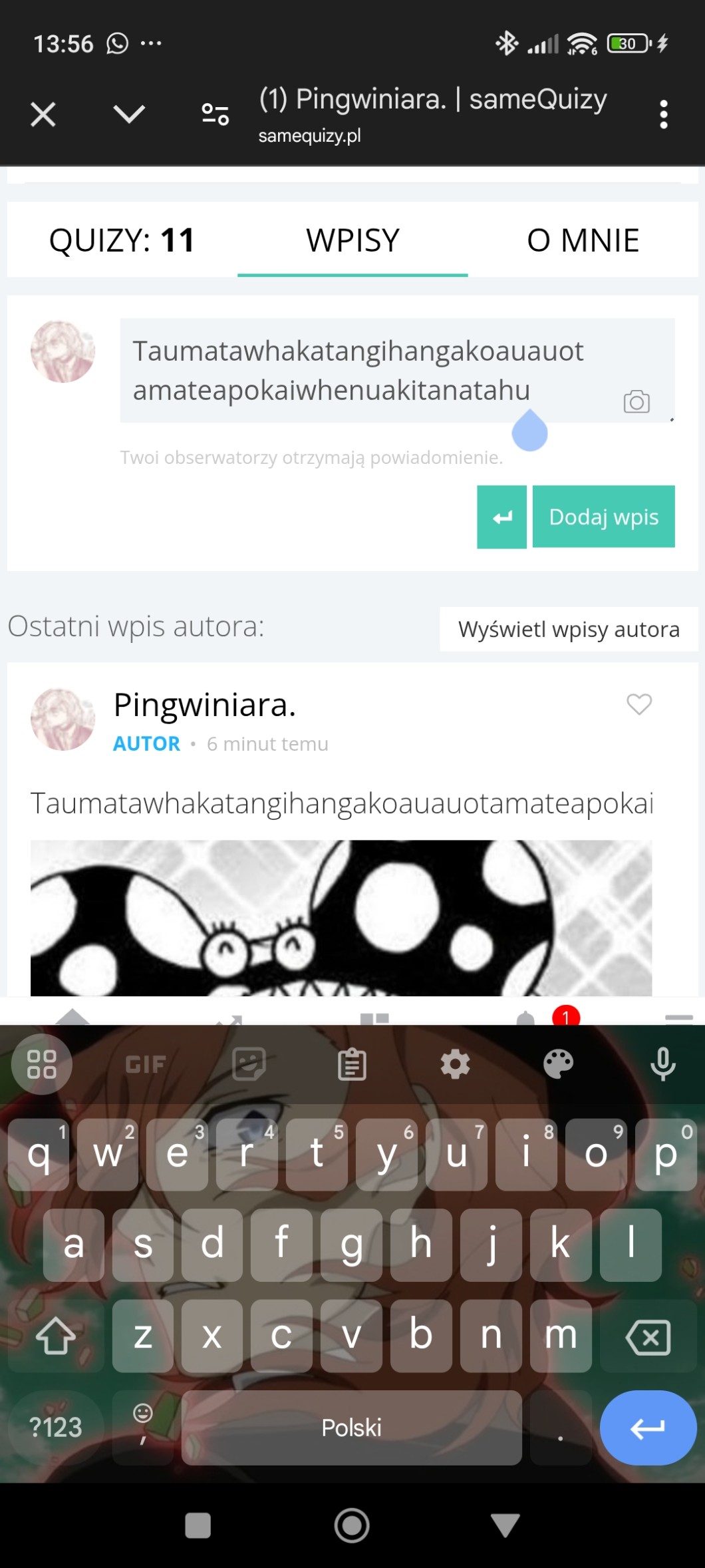Open the browser overflow menu
The height and width of the screenshot is (1568, 705).
[663, 114]
